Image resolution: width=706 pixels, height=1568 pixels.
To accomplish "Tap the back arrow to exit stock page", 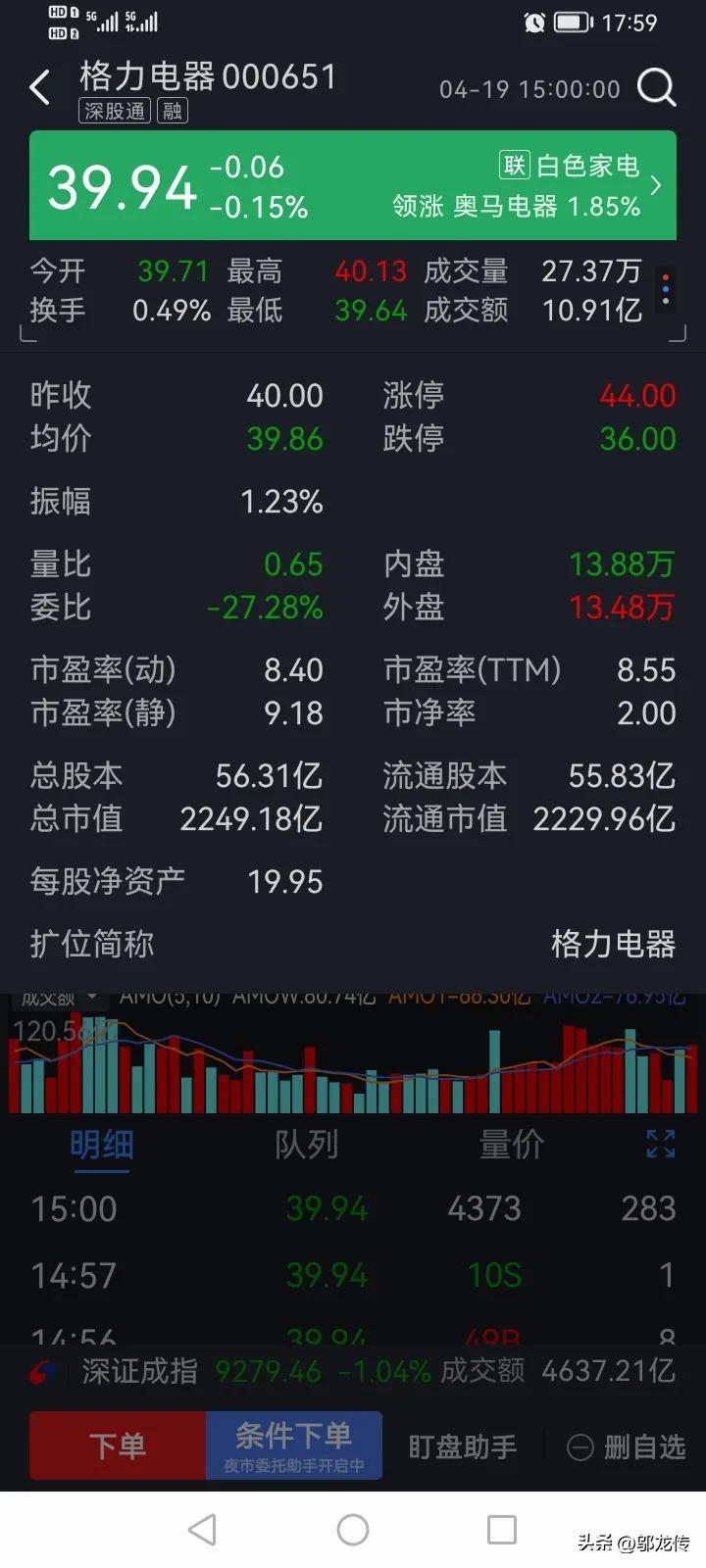I will [39, 87].
